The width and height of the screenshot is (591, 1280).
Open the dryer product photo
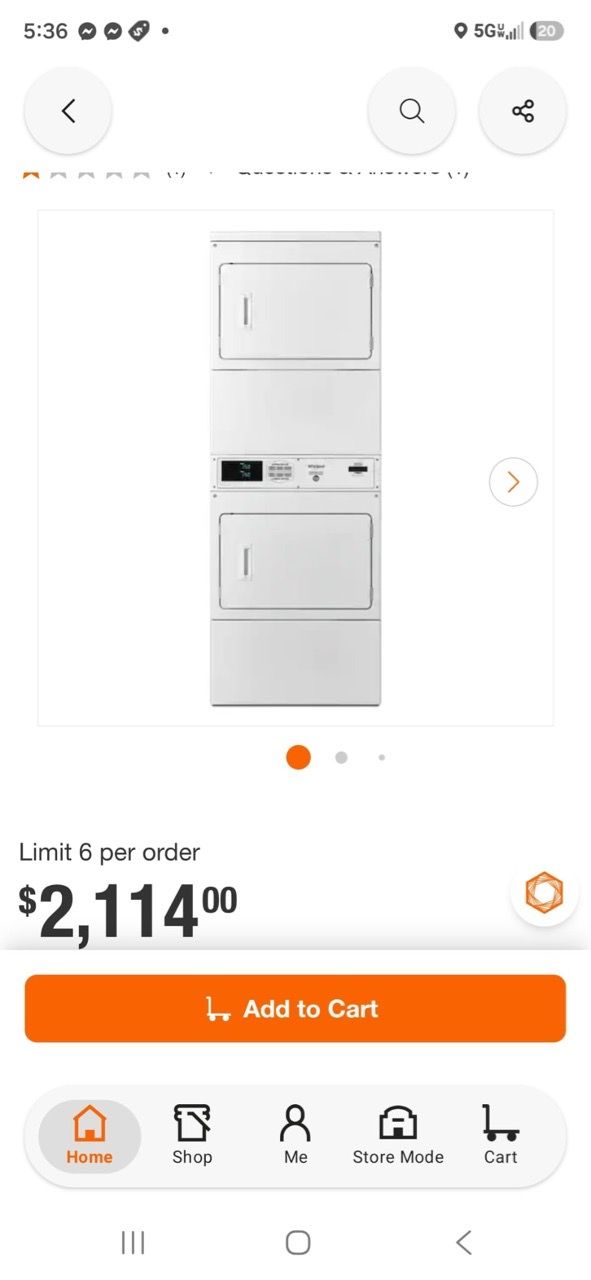coord(295,468)
